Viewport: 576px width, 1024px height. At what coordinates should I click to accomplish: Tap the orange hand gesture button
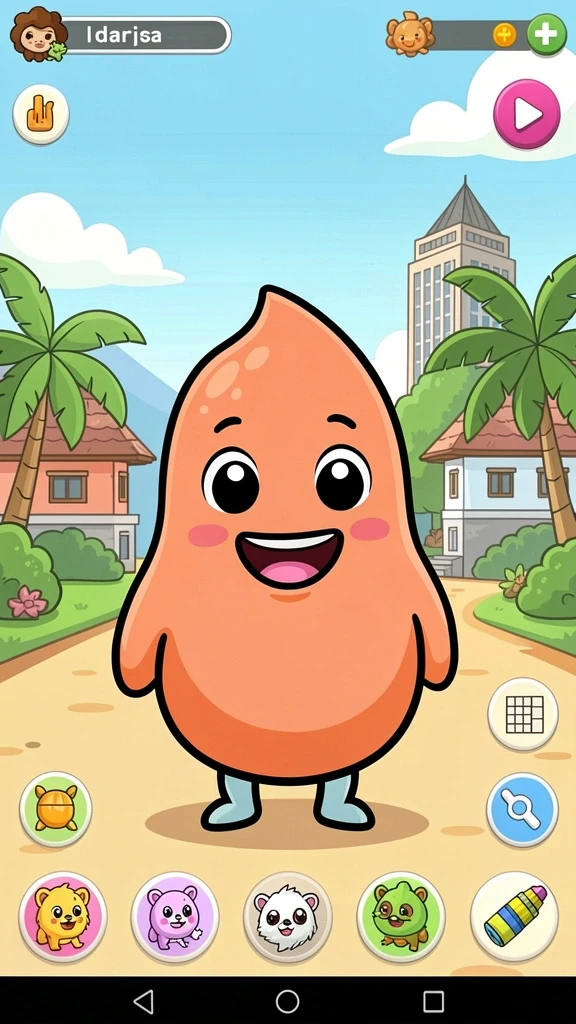click(40, 114)
